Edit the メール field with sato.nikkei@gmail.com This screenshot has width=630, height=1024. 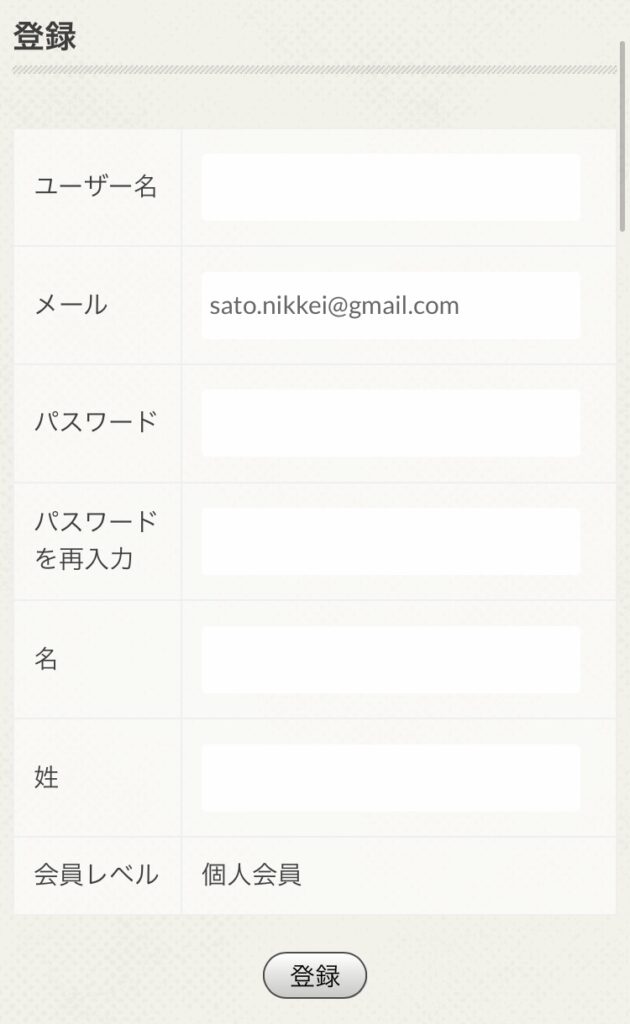click(x=390, y=305)
